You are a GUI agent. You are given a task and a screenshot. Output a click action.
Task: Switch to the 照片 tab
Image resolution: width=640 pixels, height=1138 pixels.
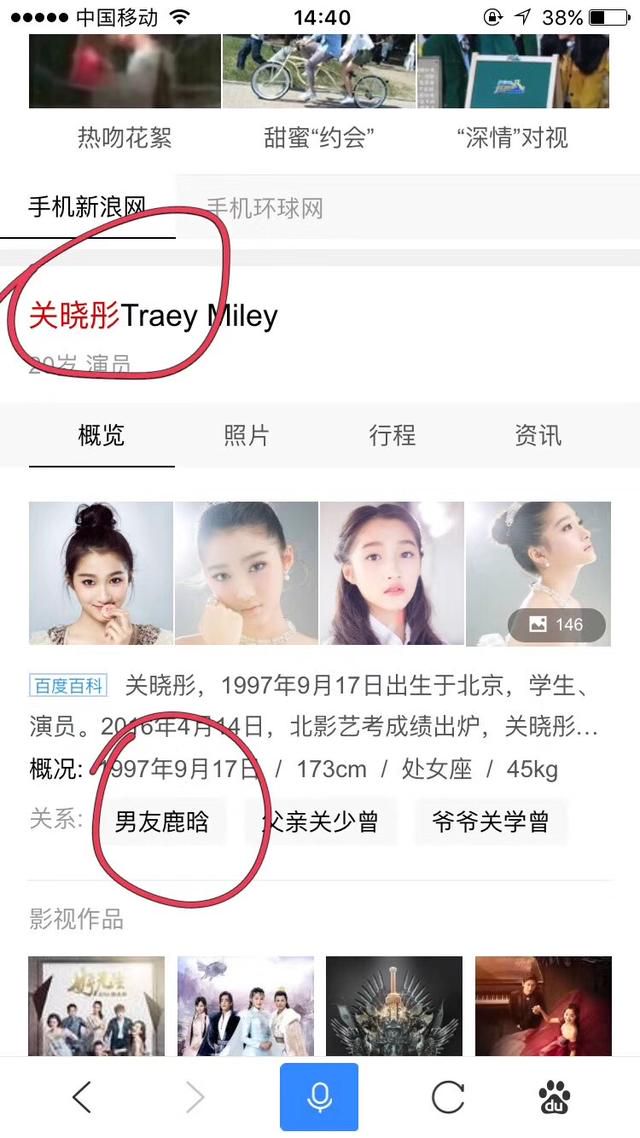pyautogui.click(x=247, y=435)
